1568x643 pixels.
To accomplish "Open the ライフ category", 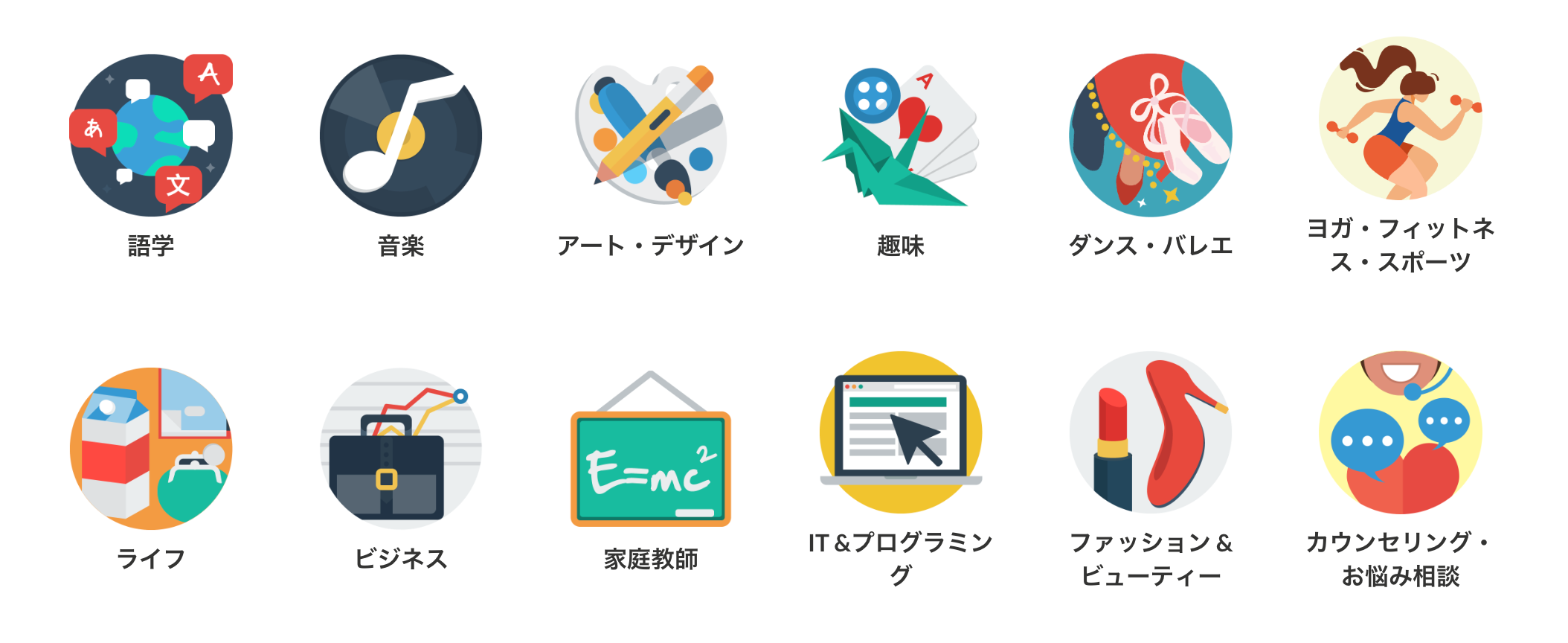I will [151, 449].
